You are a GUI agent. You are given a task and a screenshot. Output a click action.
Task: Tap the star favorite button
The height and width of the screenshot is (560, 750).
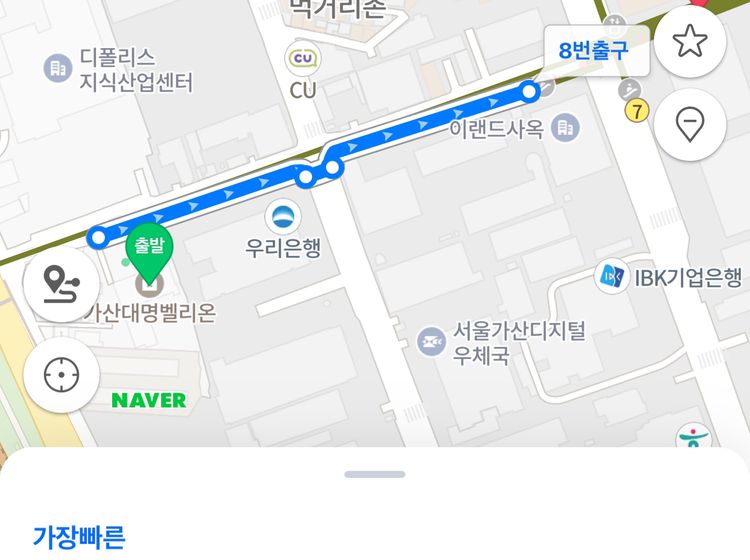coord(690,41)
